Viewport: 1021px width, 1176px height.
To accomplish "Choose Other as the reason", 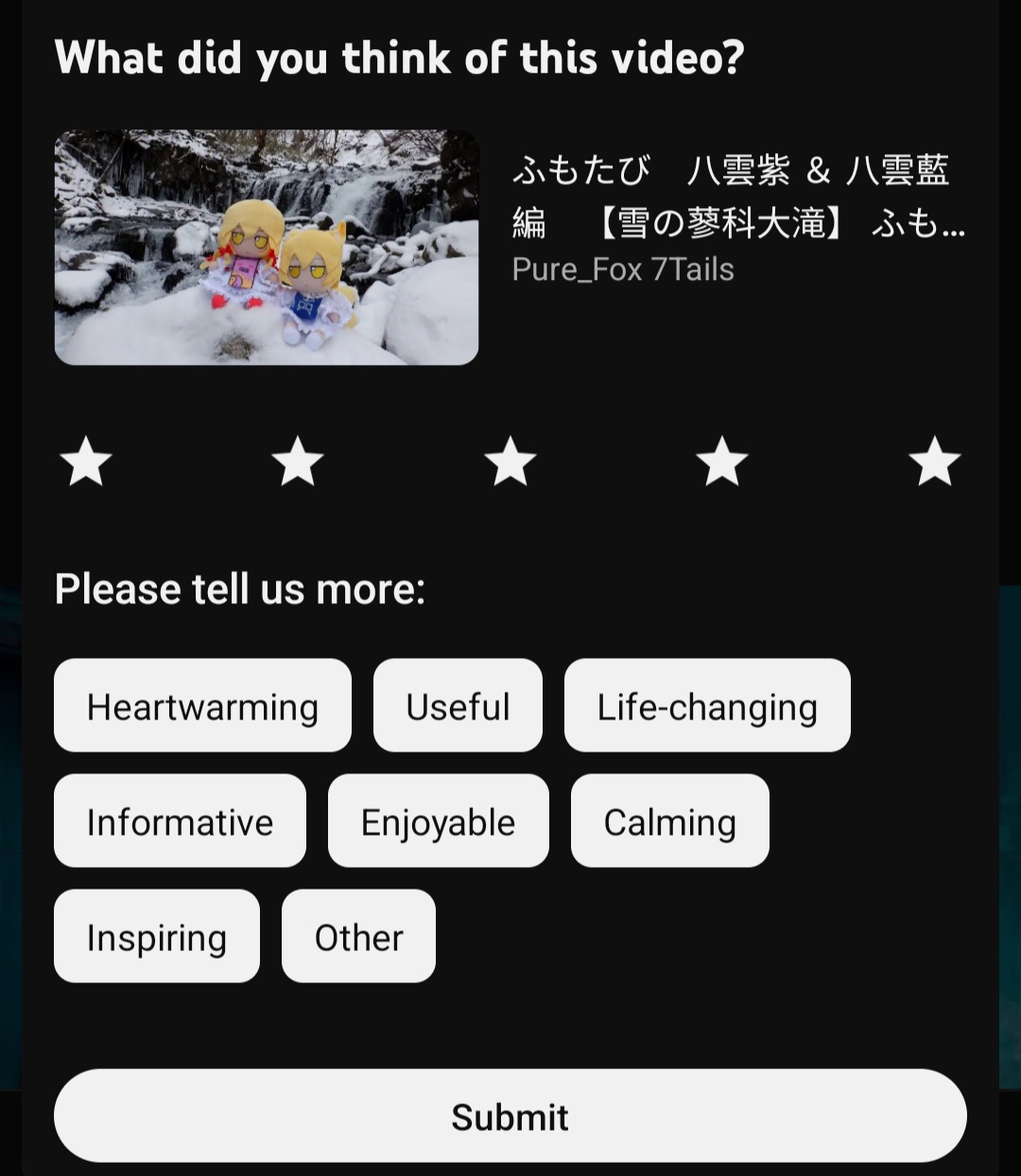I will (358, 937).
